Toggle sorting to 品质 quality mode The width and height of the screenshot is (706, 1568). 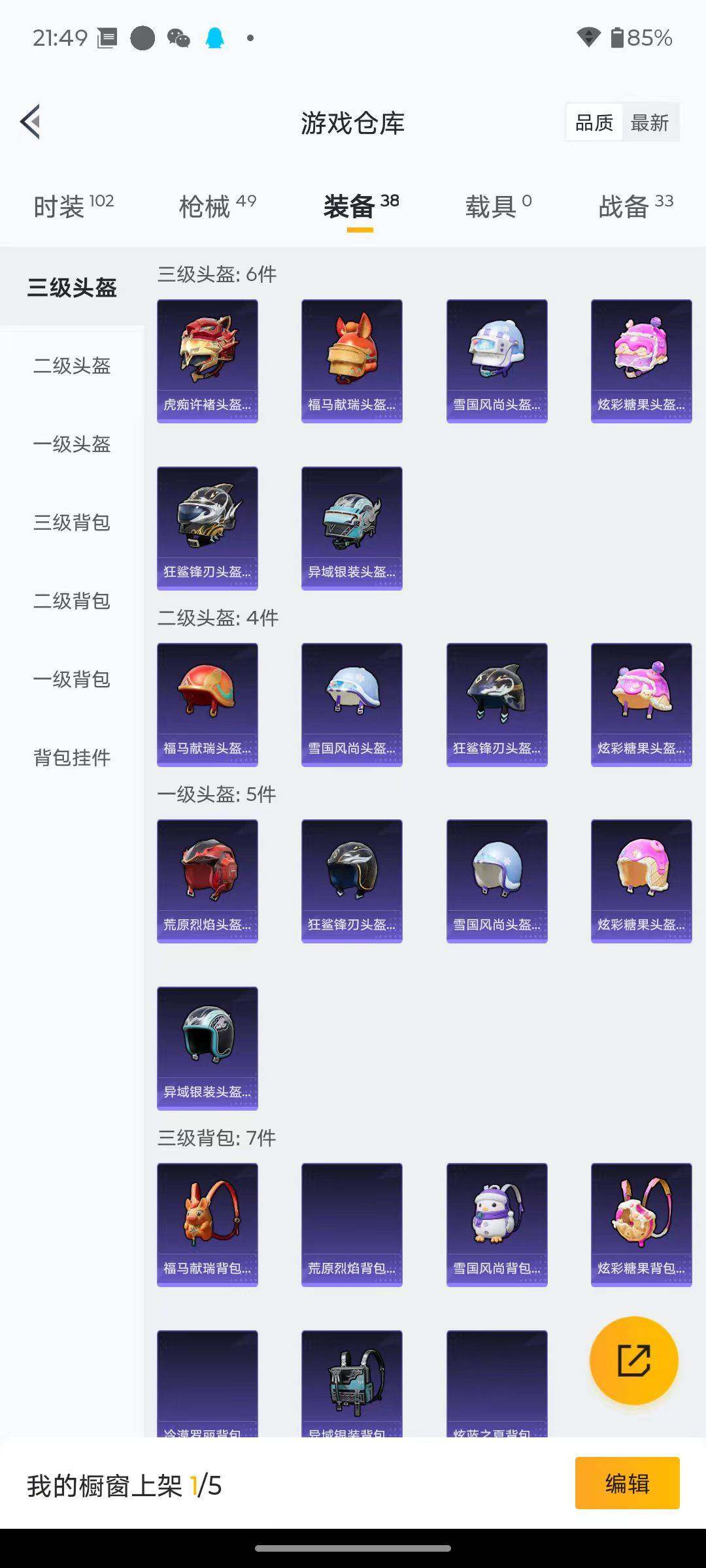tap(594, 122)
